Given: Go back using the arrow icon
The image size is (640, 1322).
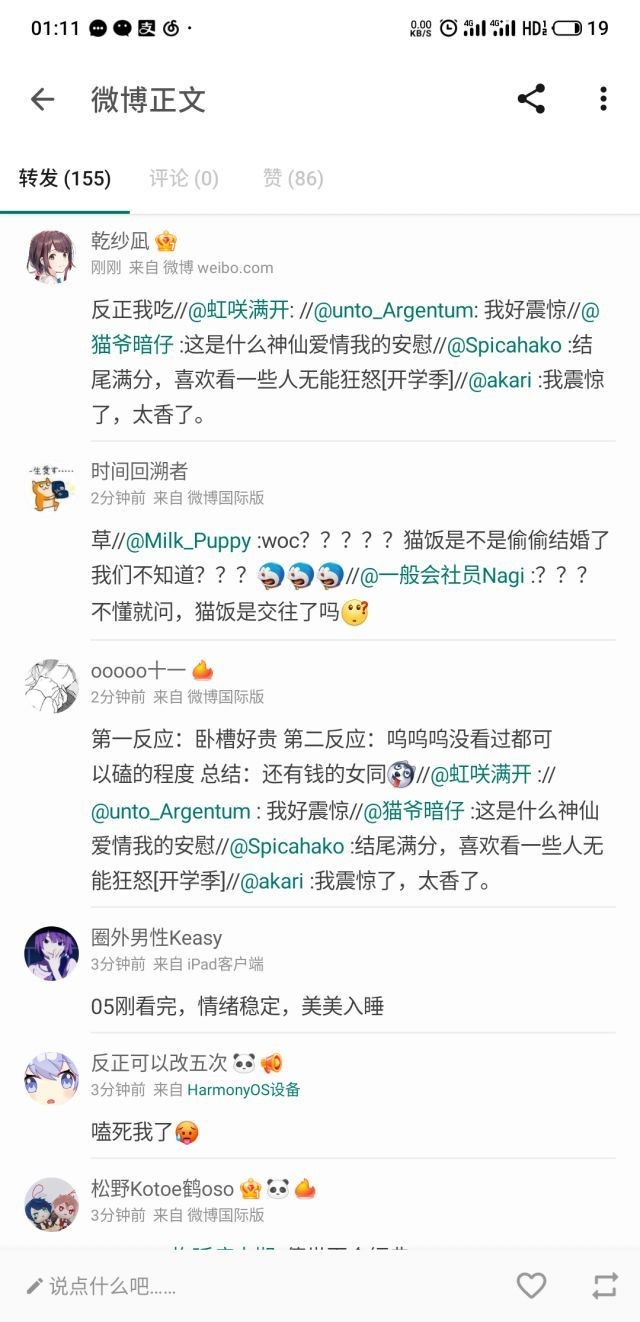Looking at the screenshot, I should pyautogui.click(x=42, y=99).
